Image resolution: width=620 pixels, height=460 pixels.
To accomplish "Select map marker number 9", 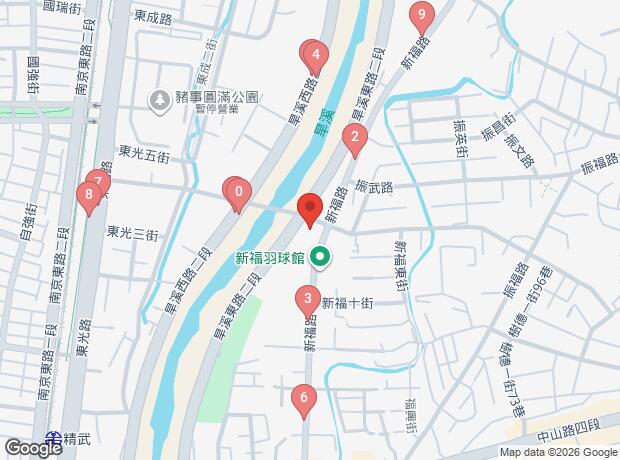I will click(422, 16).
